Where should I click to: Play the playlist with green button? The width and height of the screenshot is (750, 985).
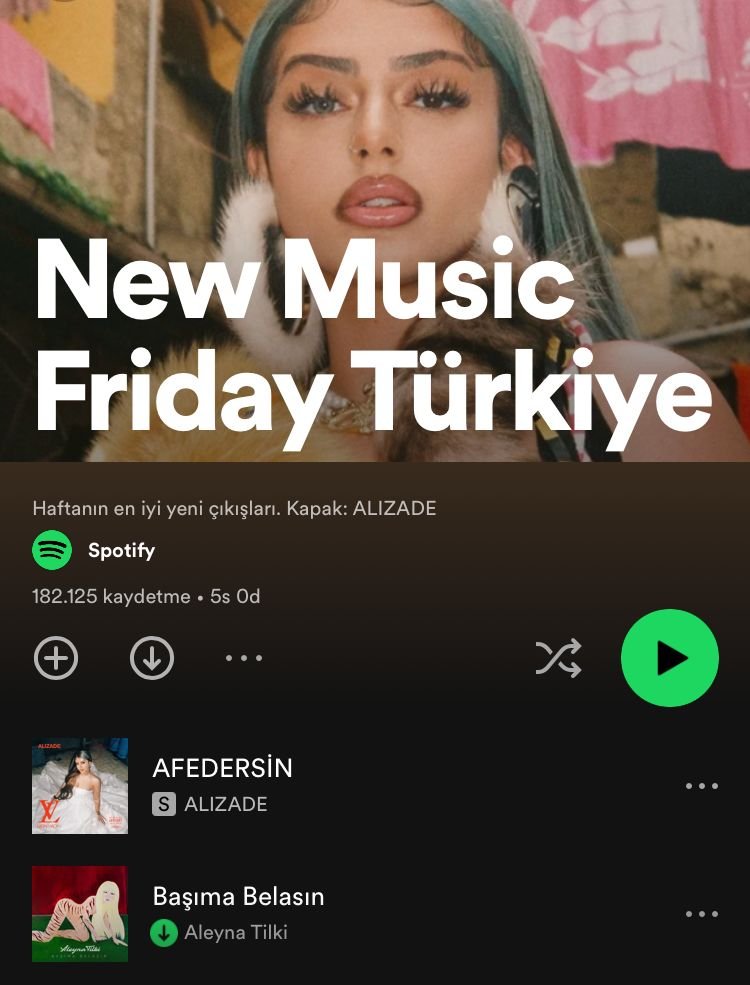tap(669, 658)
